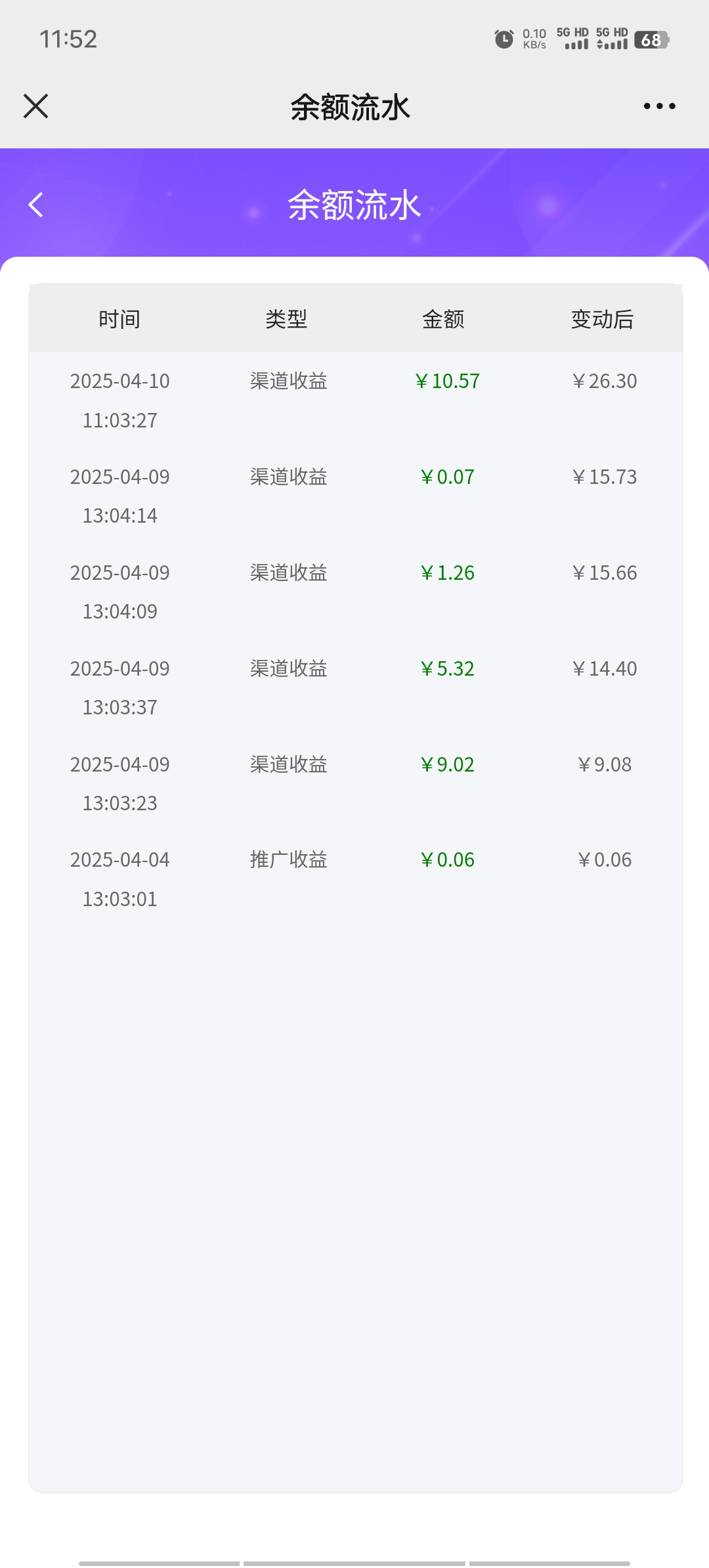The image size is (709, 1568).
Task: Tap the 金额 column heading
Action: [x=443, y=319]
